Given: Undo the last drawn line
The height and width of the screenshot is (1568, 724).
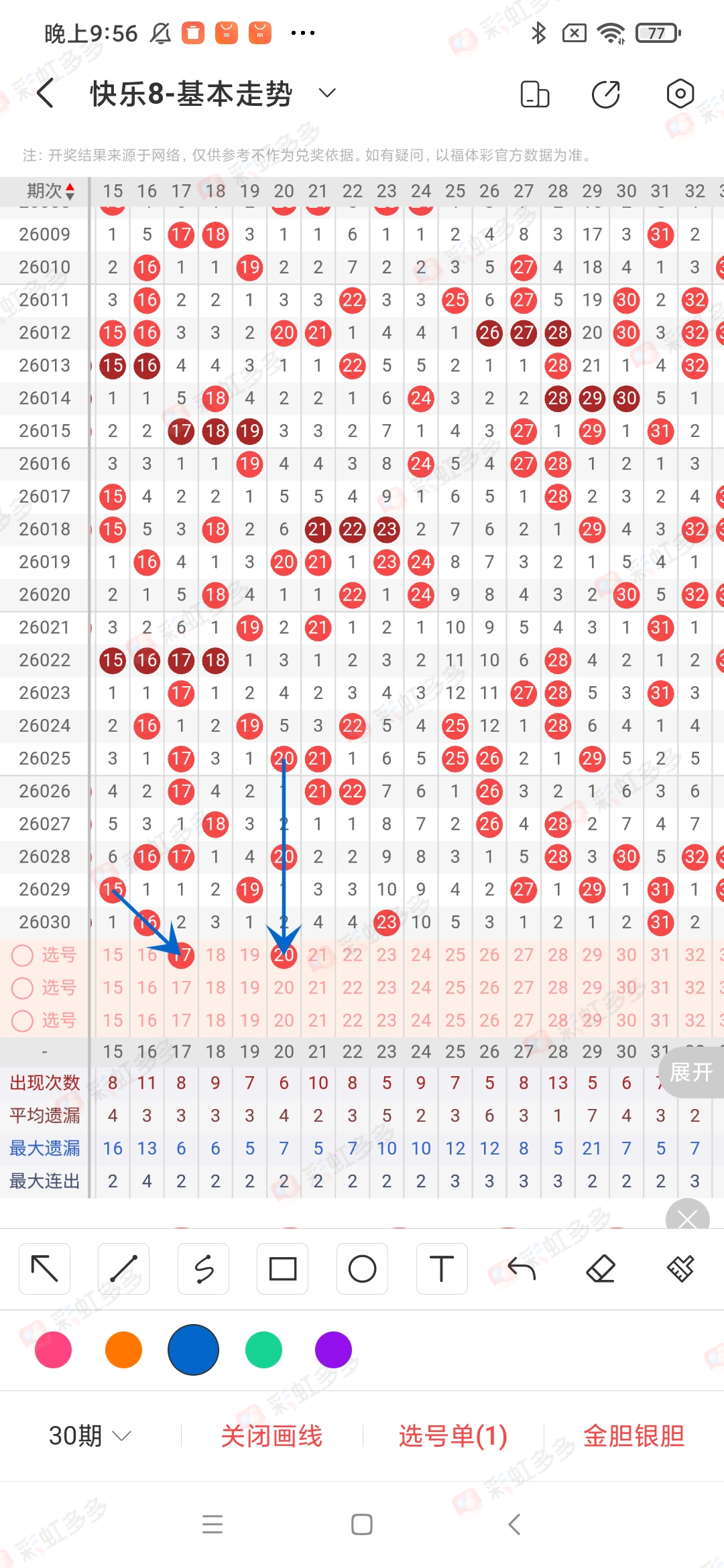Looking at the screenshot, I should pos(521,1268).
